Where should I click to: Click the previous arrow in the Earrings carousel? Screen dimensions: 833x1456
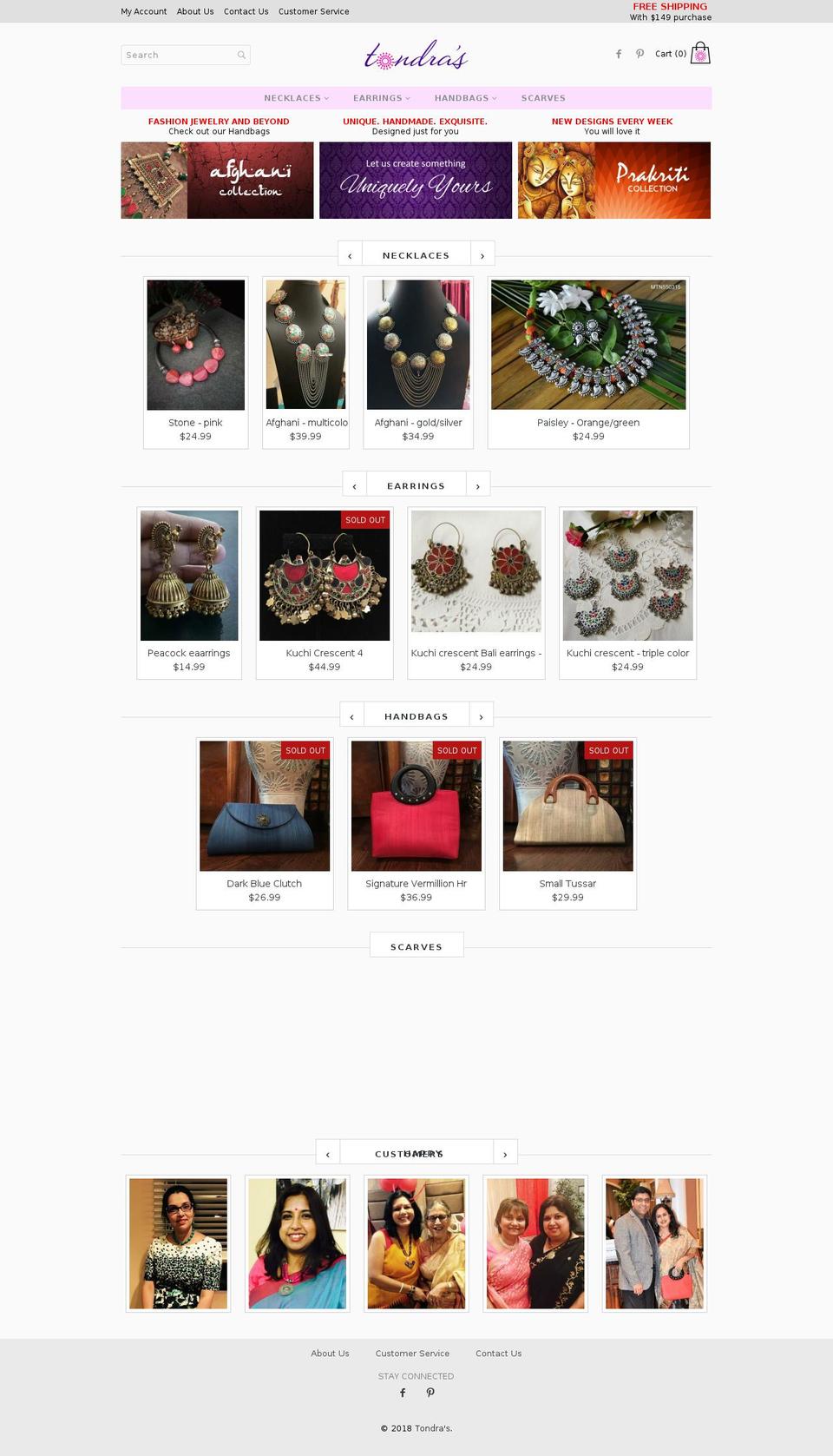pos(354,486)
